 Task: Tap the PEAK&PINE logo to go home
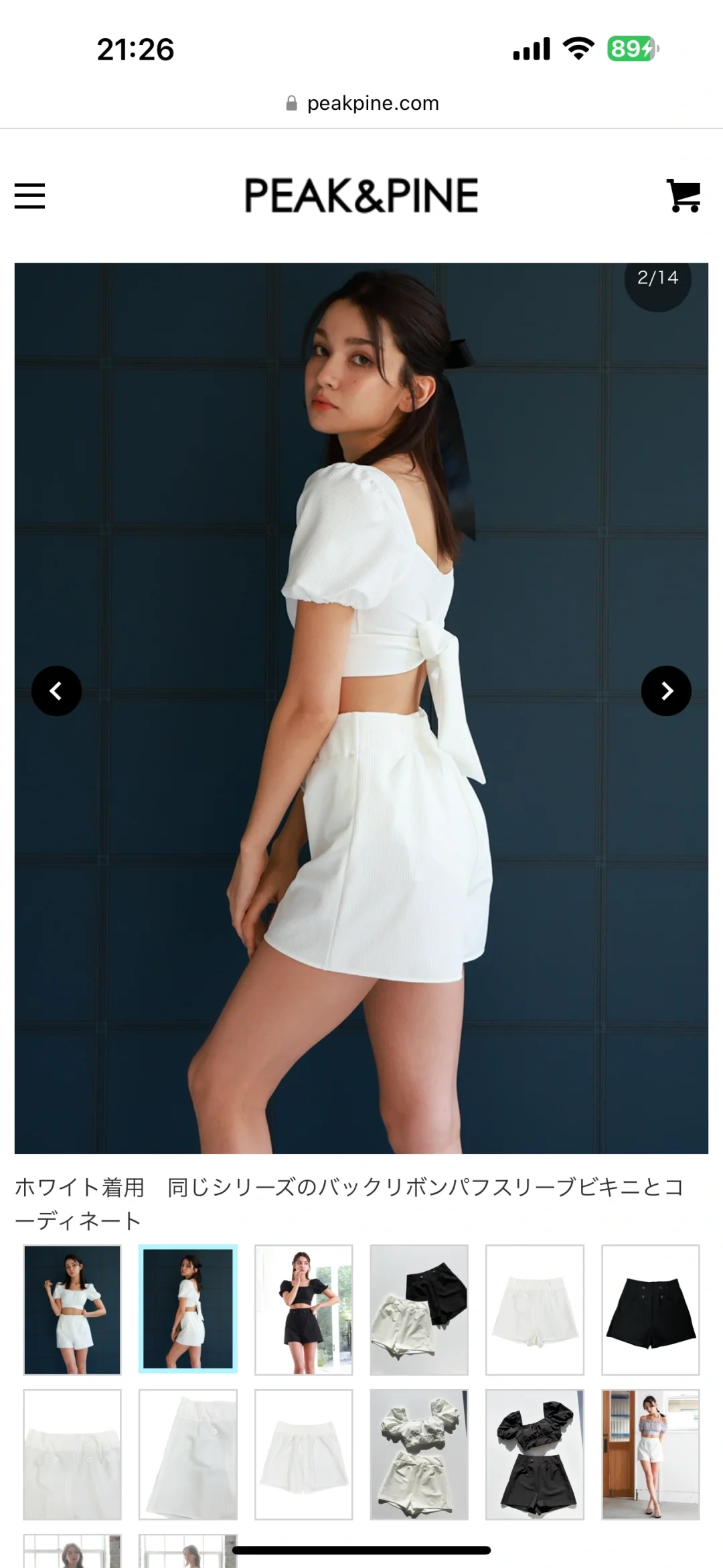pos(361,196)
